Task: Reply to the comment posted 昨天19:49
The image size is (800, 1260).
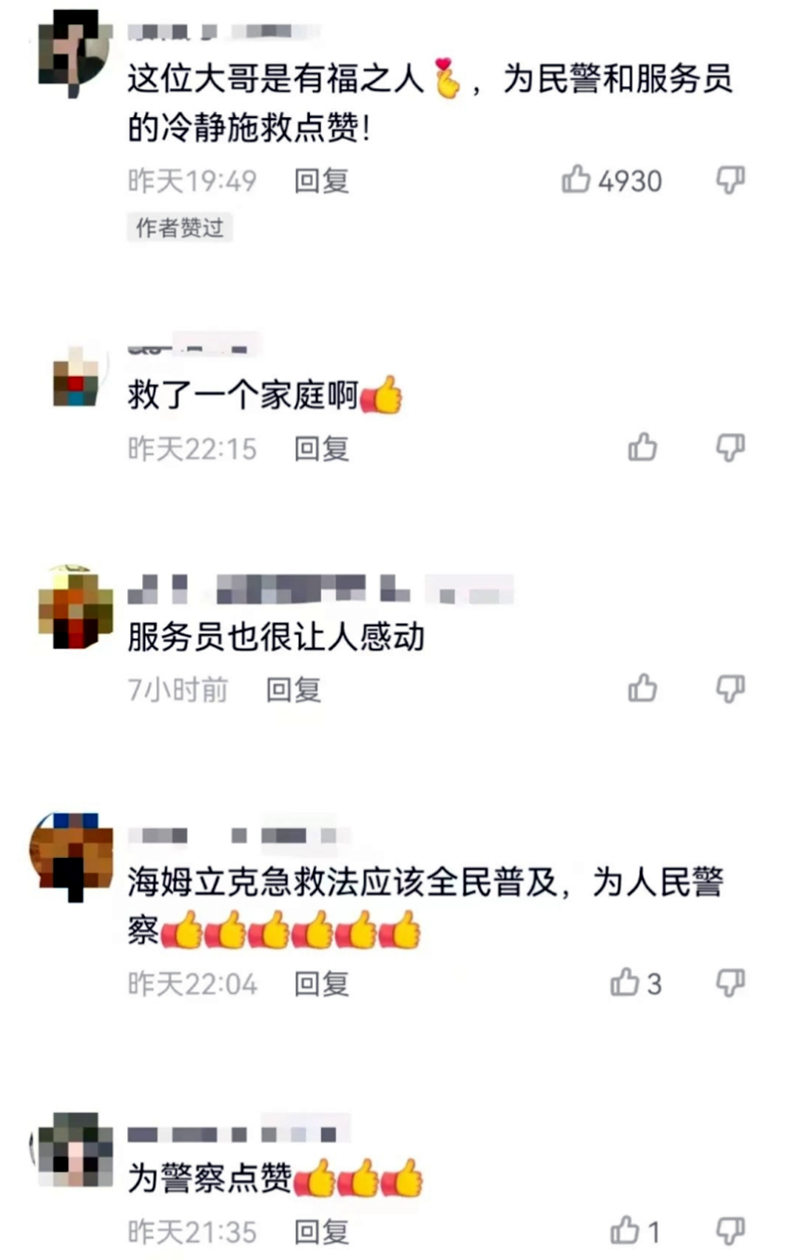Action: (321, 181)
